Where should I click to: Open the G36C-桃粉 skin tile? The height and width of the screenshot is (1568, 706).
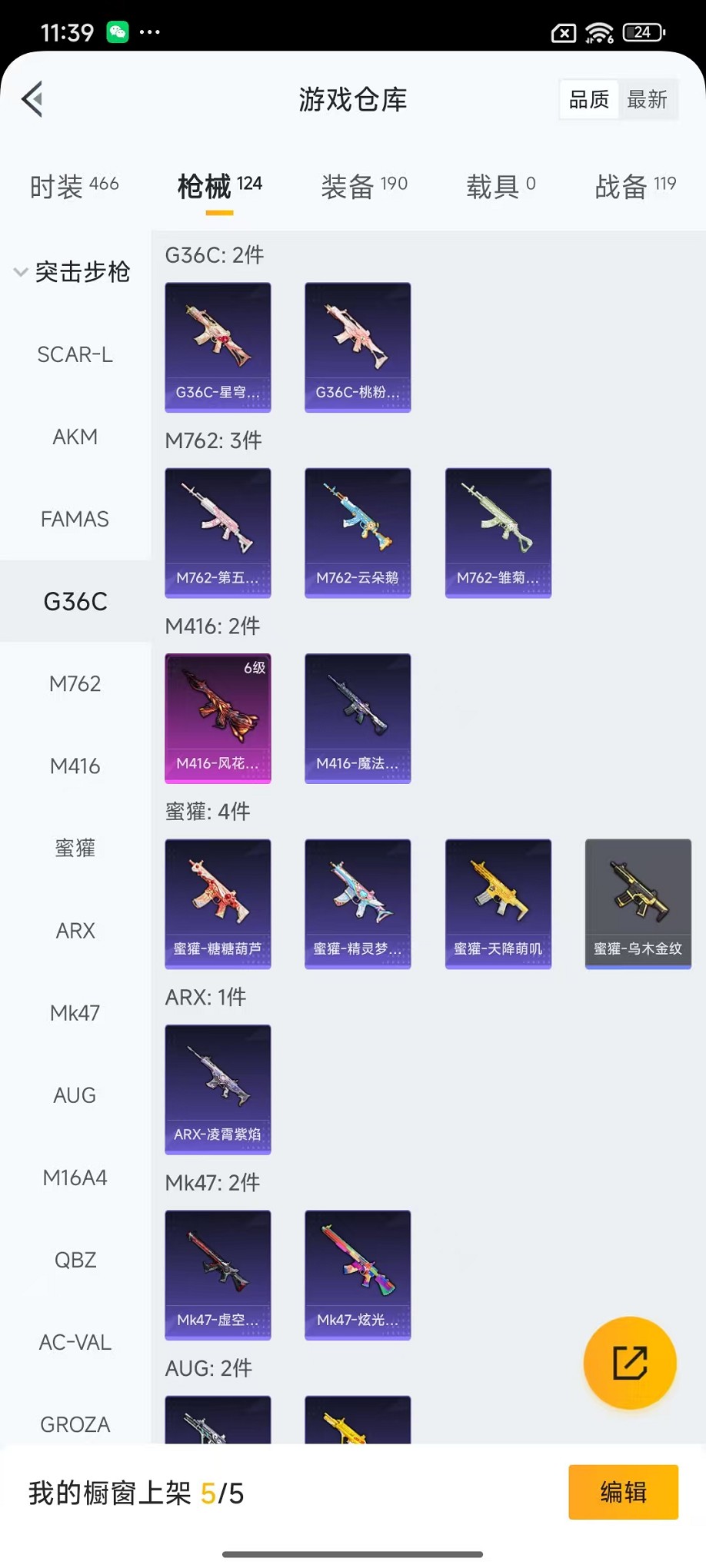pos(358,347)
